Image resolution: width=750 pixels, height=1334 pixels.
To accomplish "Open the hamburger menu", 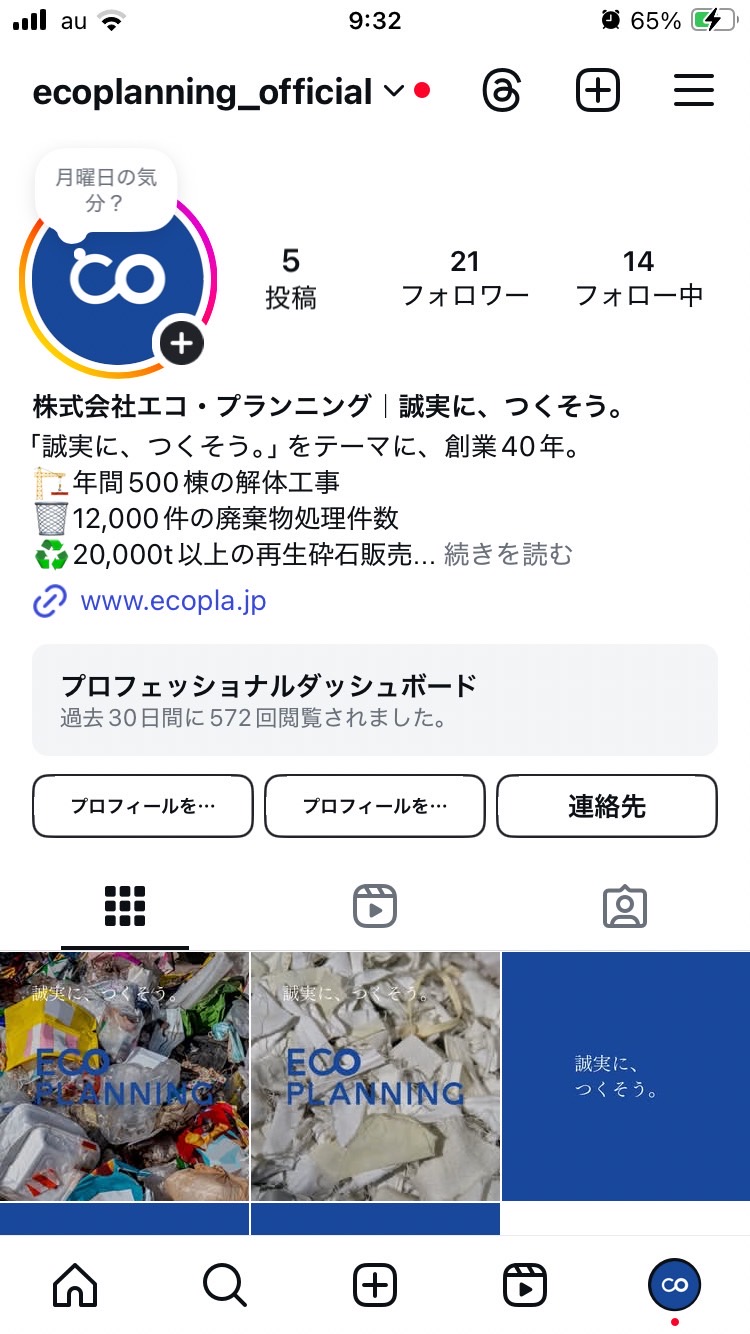I will coord(693,91).
